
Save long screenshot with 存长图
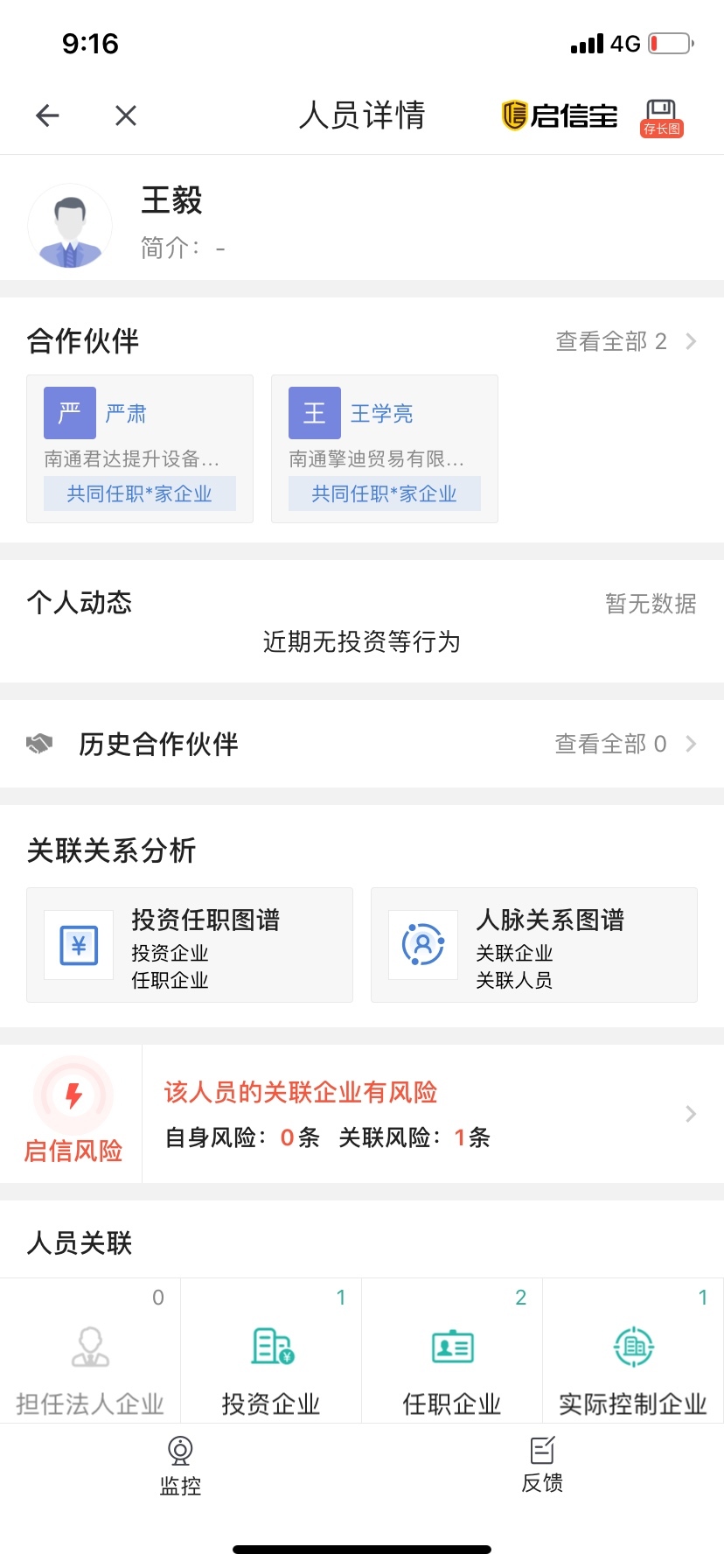click(662, 117)
